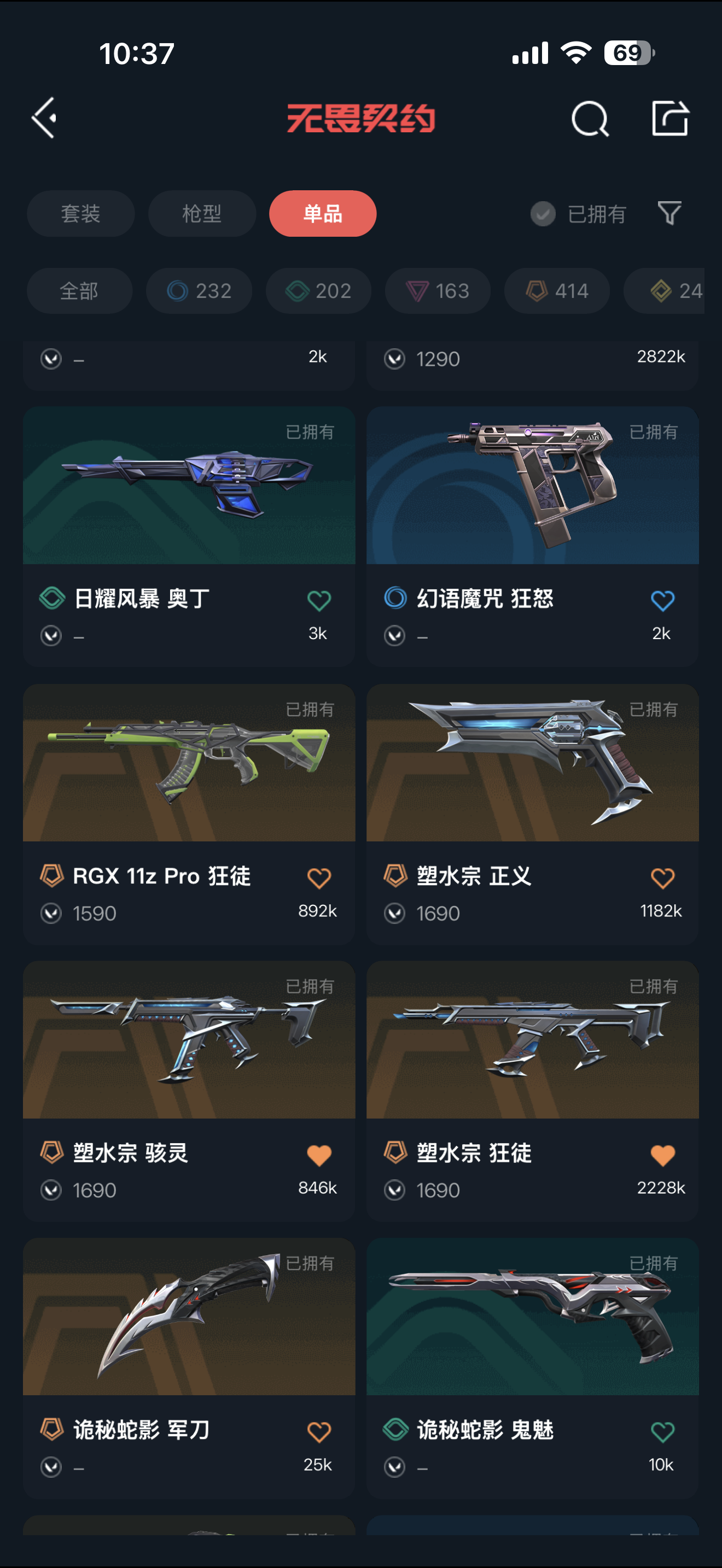Open the funnel filter options
This screenshot has height=1568, width=722.
pos(669,214)
